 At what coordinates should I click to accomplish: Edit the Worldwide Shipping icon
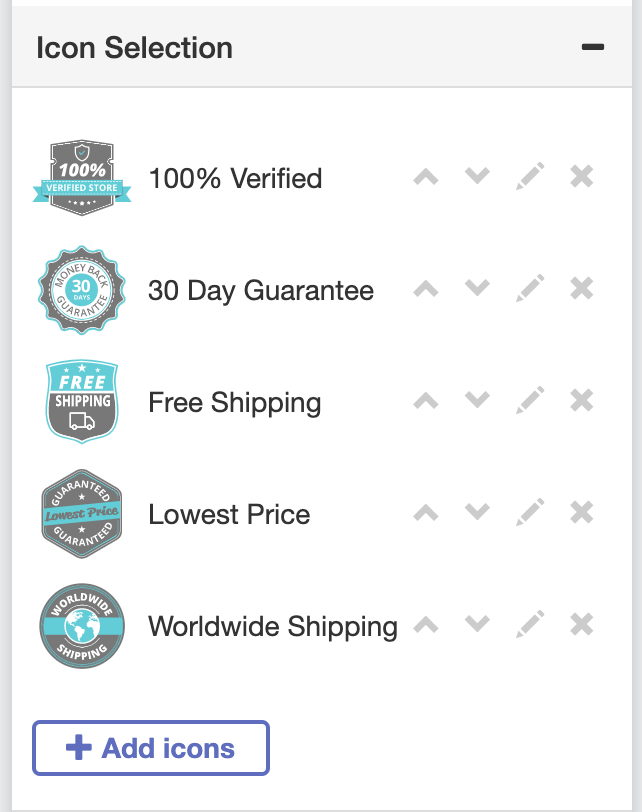(x=531, y=626)
